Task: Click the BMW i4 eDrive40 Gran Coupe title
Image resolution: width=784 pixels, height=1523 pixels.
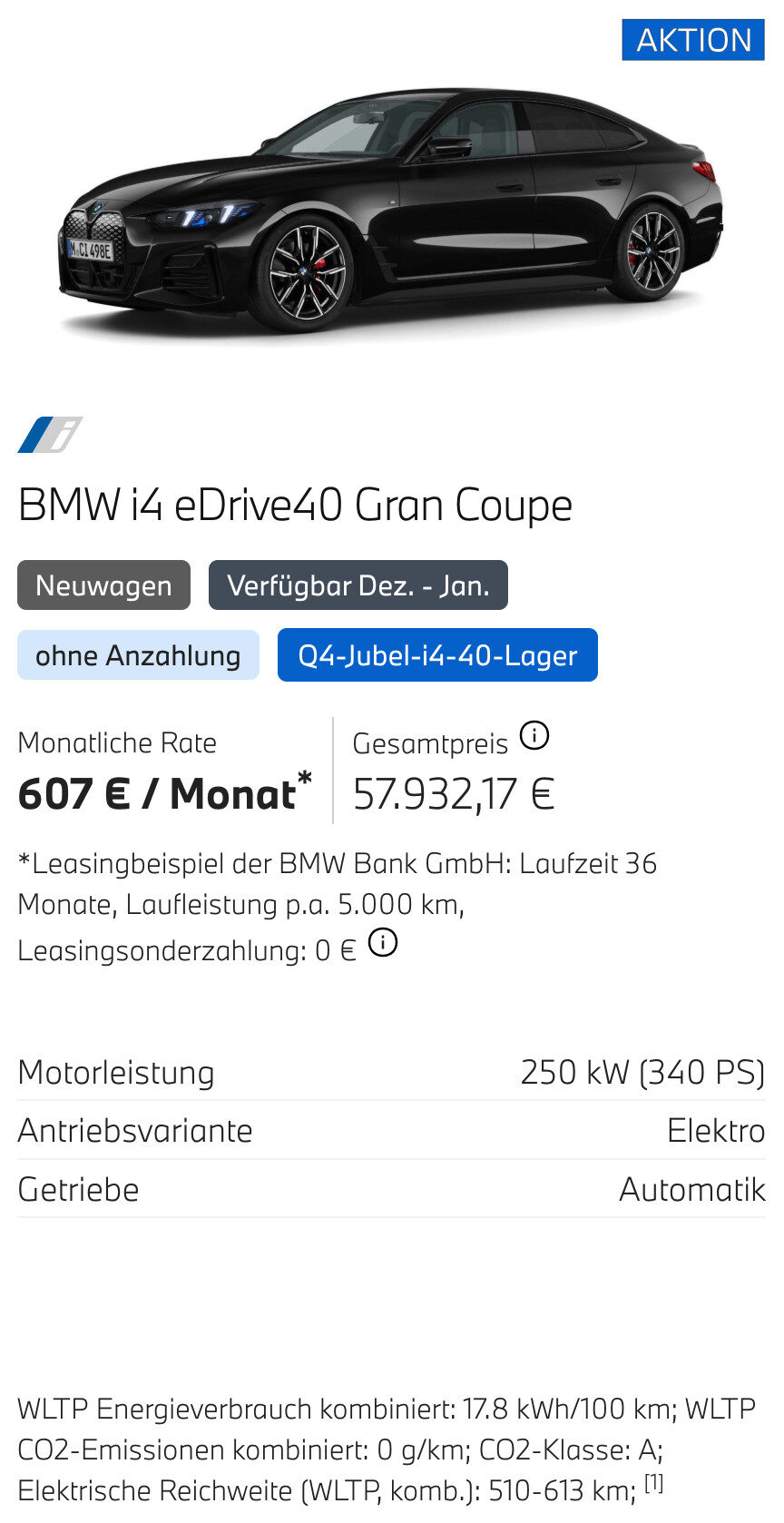Action: [296, 506]
